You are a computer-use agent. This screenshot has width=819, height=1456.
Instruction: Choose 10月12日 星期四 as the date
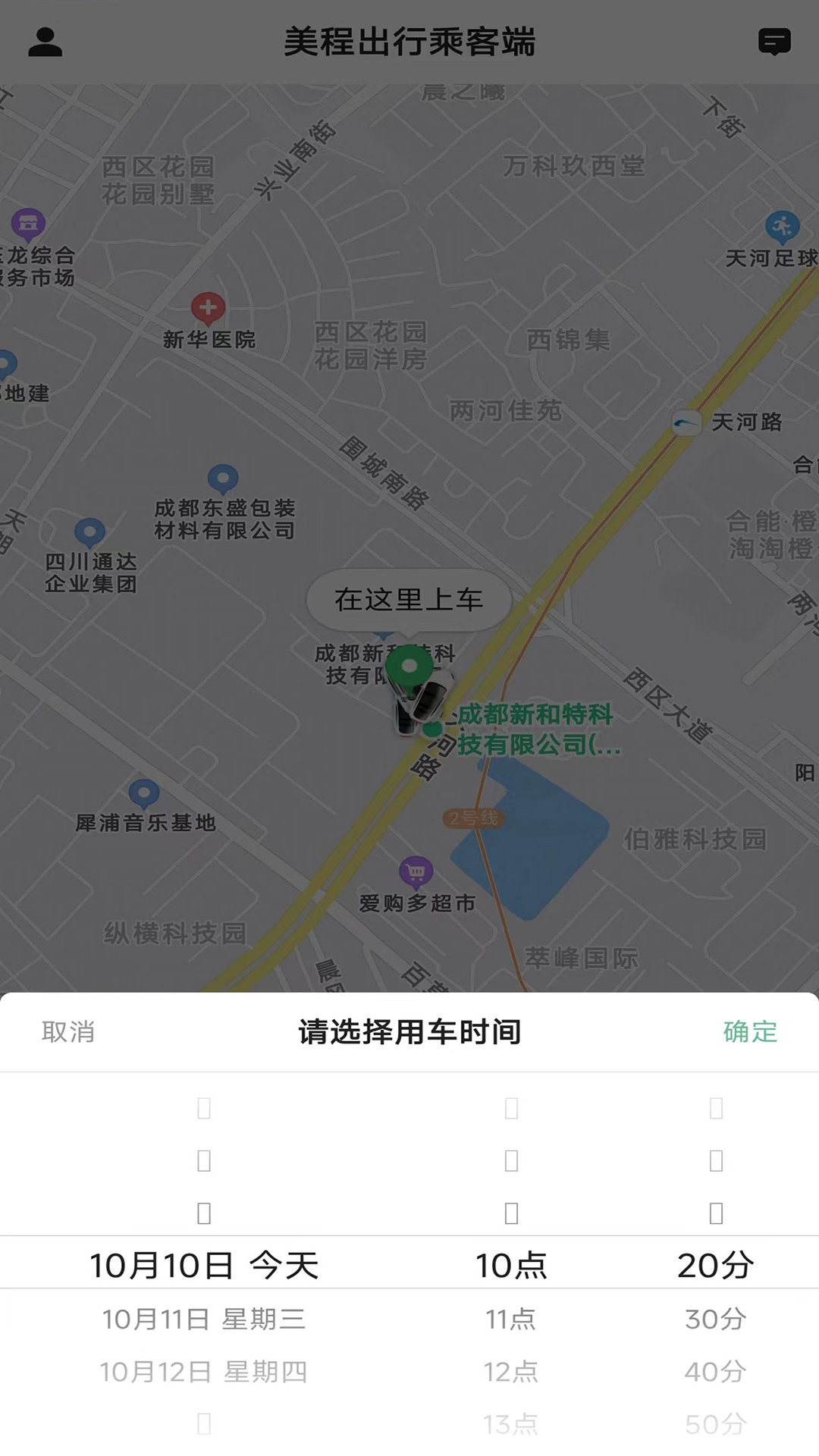(x=204, y=1372)
